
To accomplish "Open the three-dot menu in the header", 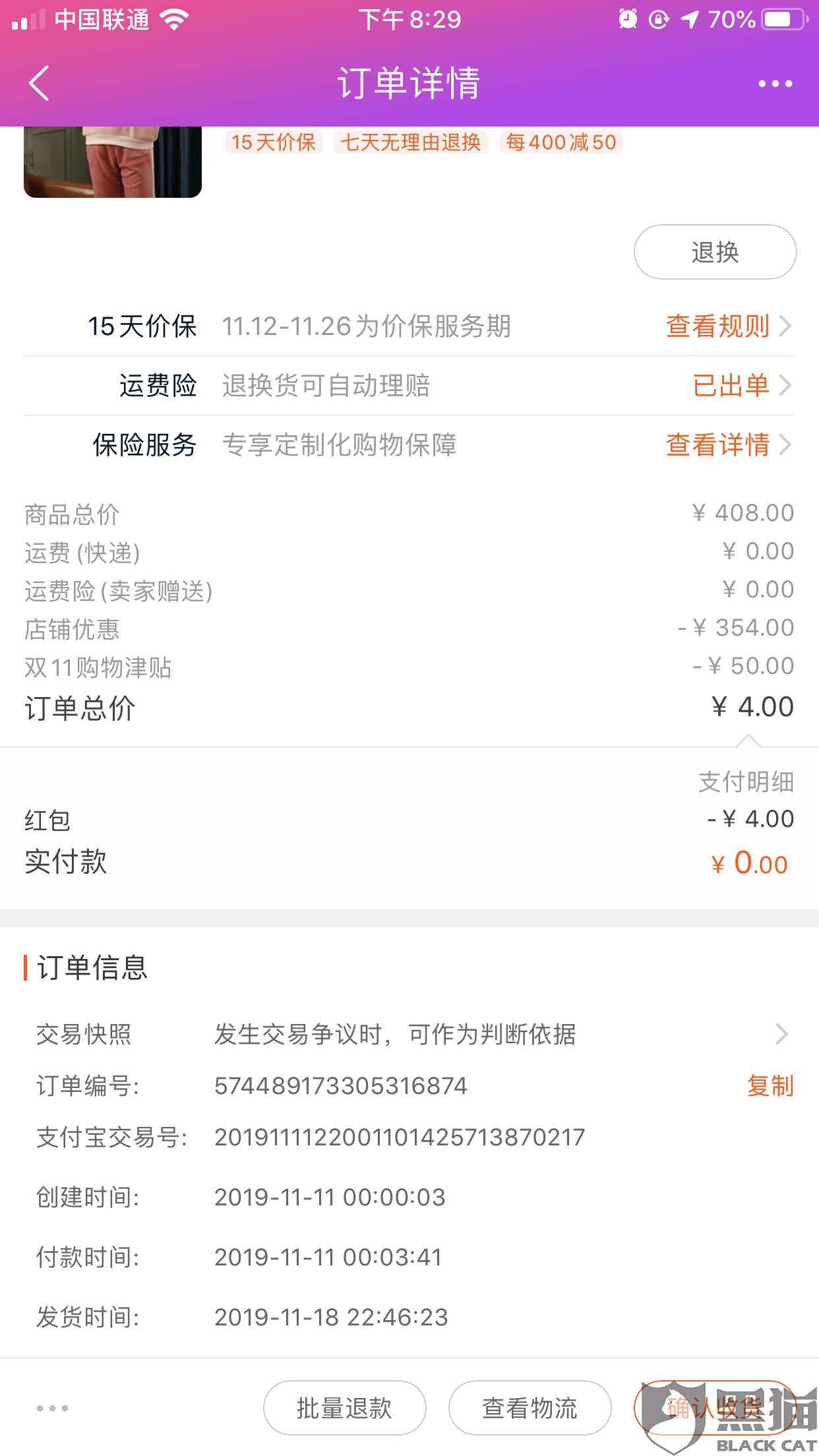I will (775, 84).
